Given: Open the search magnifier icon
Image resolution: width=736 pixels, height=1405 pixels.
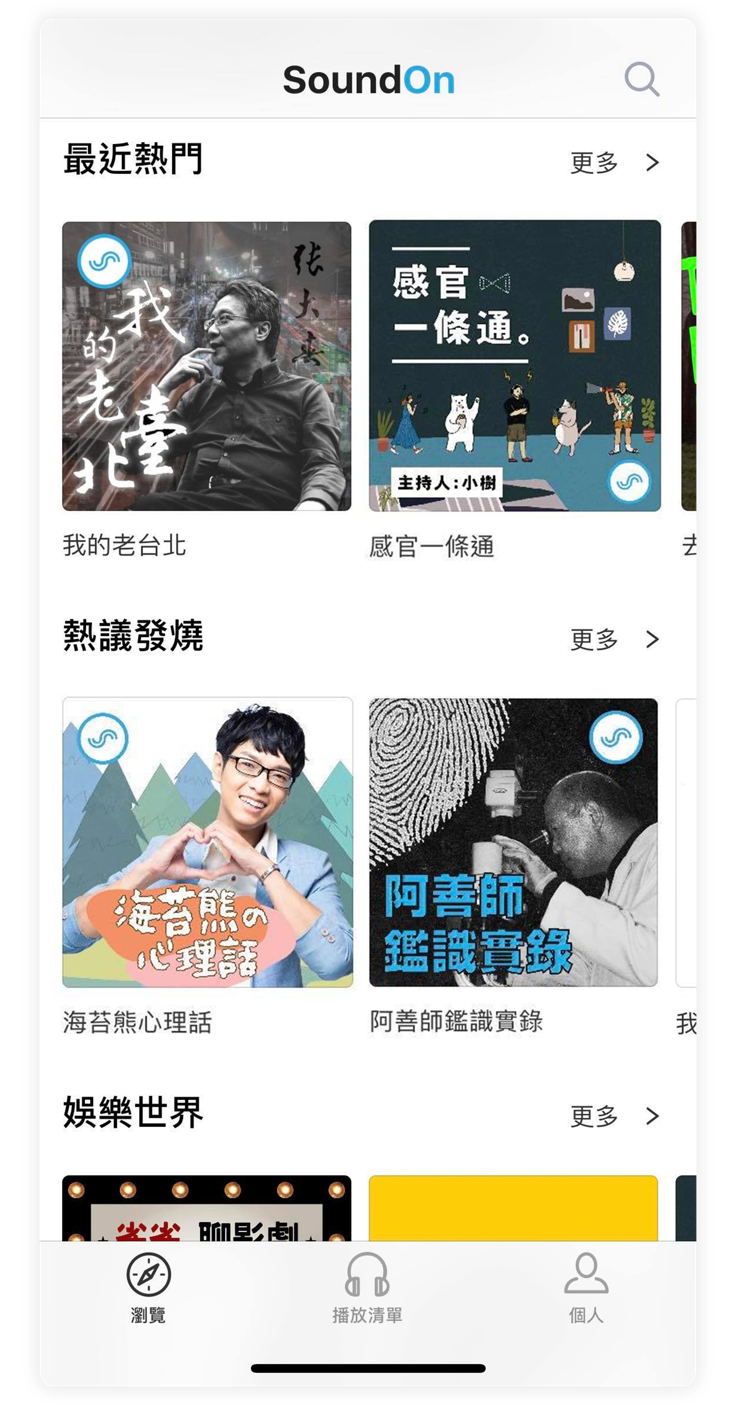Looking at the screenshot, I should pos(641,79).
